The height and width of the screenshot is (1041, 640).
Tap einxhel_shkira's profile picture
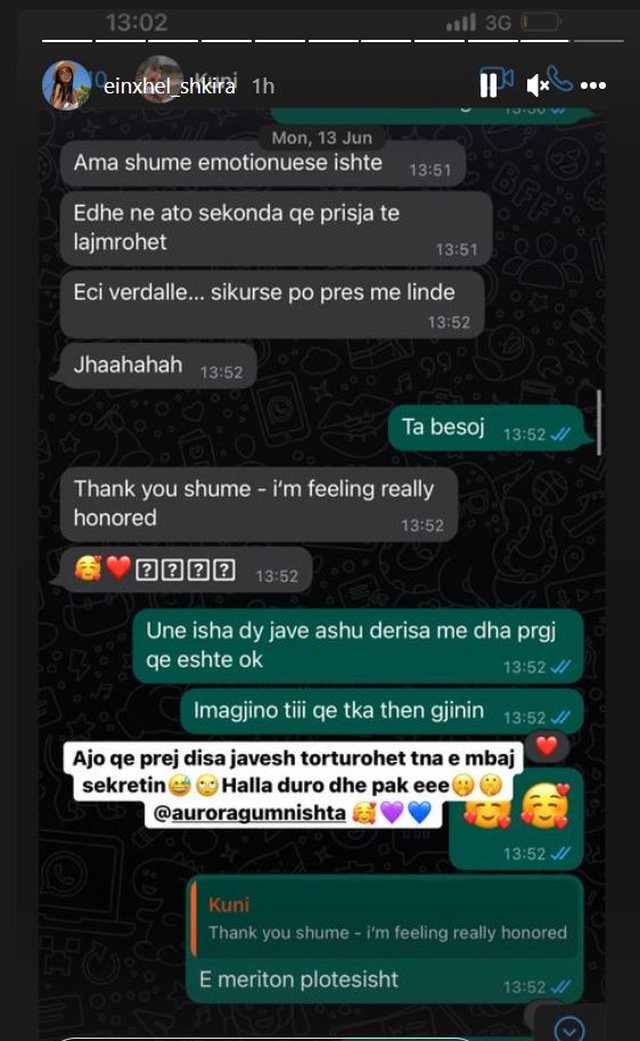[66, 86]
